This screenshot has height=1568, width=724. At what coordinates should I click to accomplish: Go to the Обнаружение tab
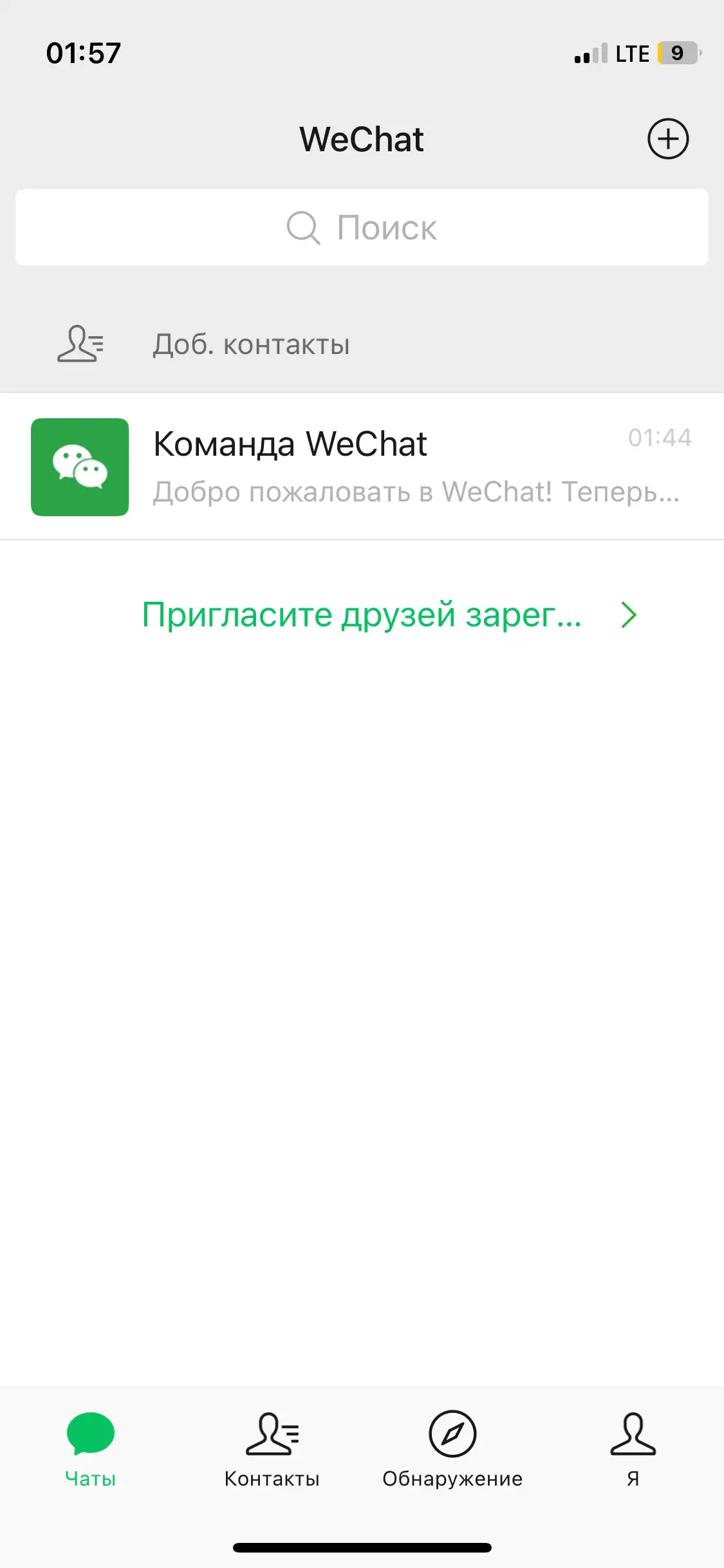[452, 1450]
